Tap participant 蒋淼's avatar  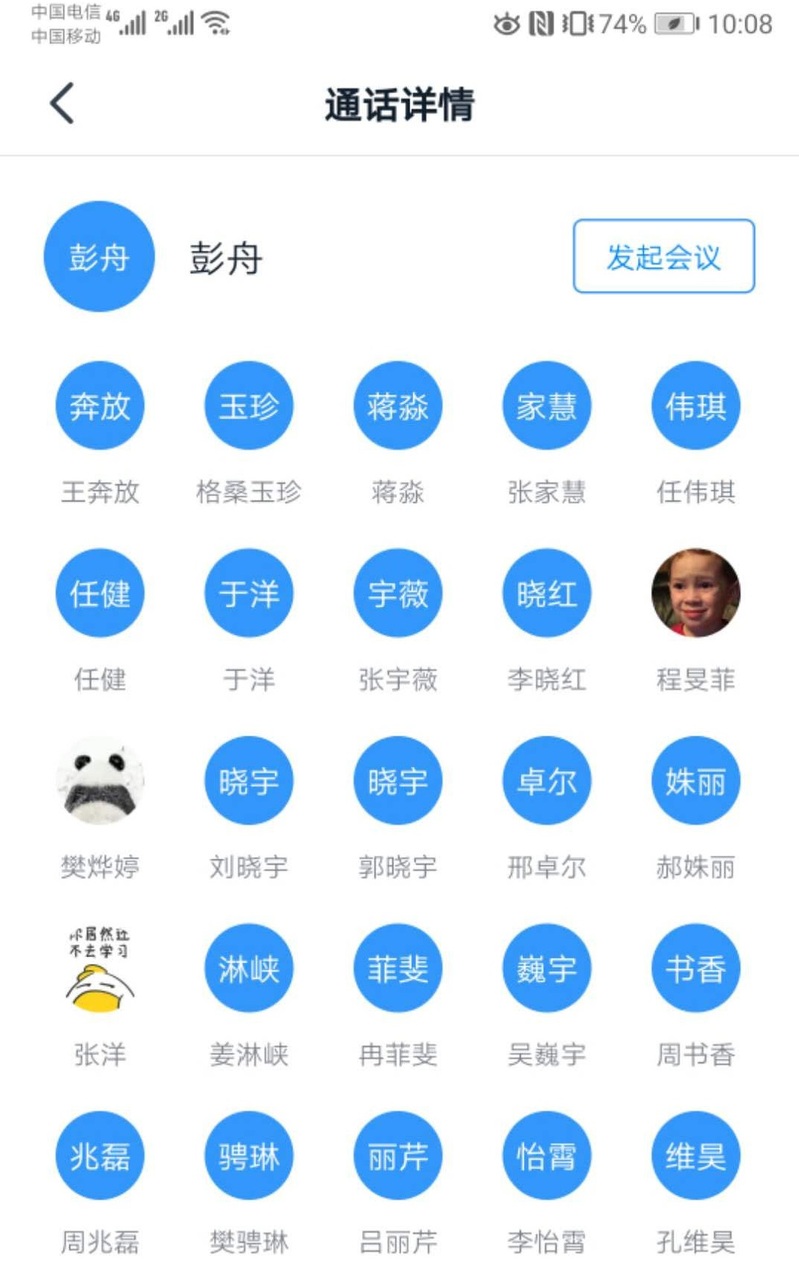[x=397, y=406]
